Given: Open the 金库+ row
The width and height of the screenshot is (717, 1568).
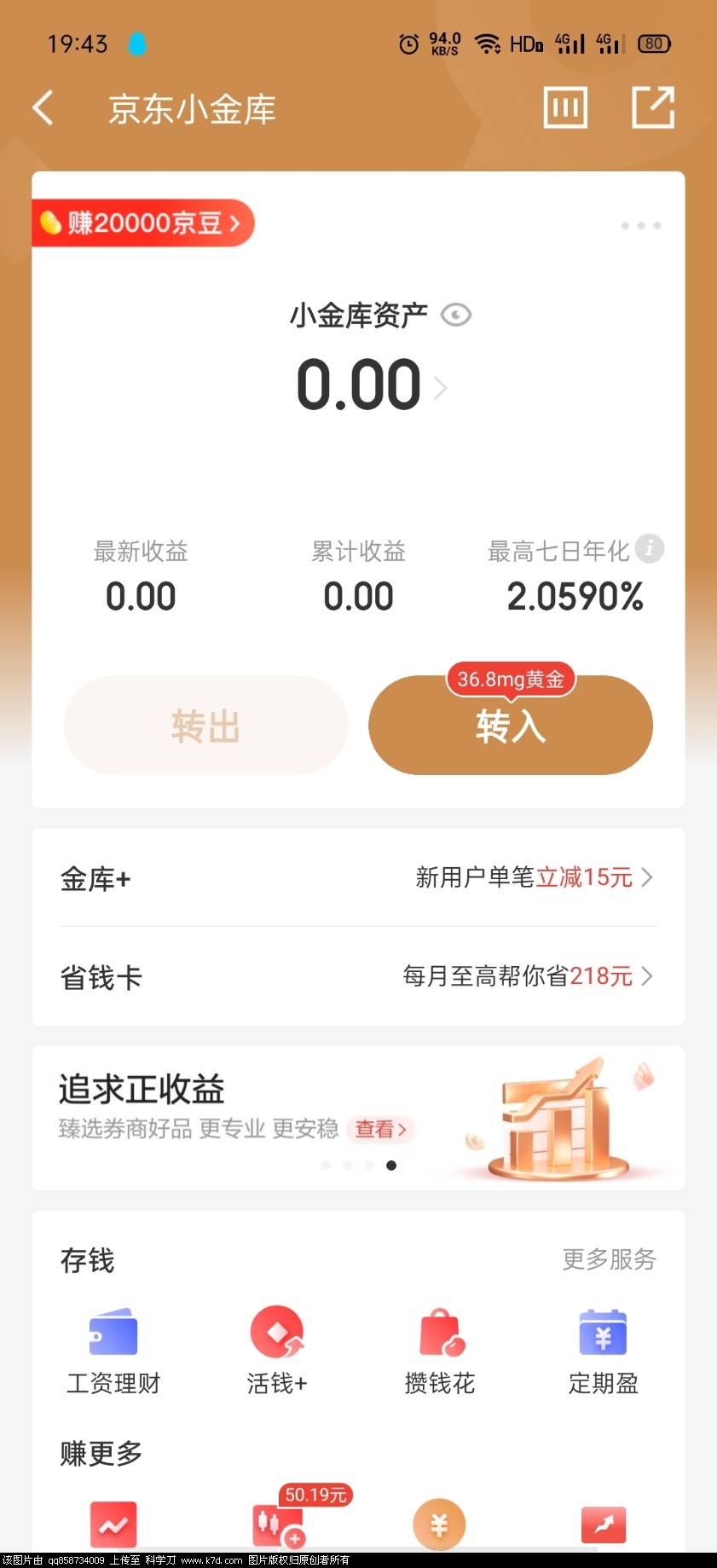Looking at the screenshot, I should [358, 878].
